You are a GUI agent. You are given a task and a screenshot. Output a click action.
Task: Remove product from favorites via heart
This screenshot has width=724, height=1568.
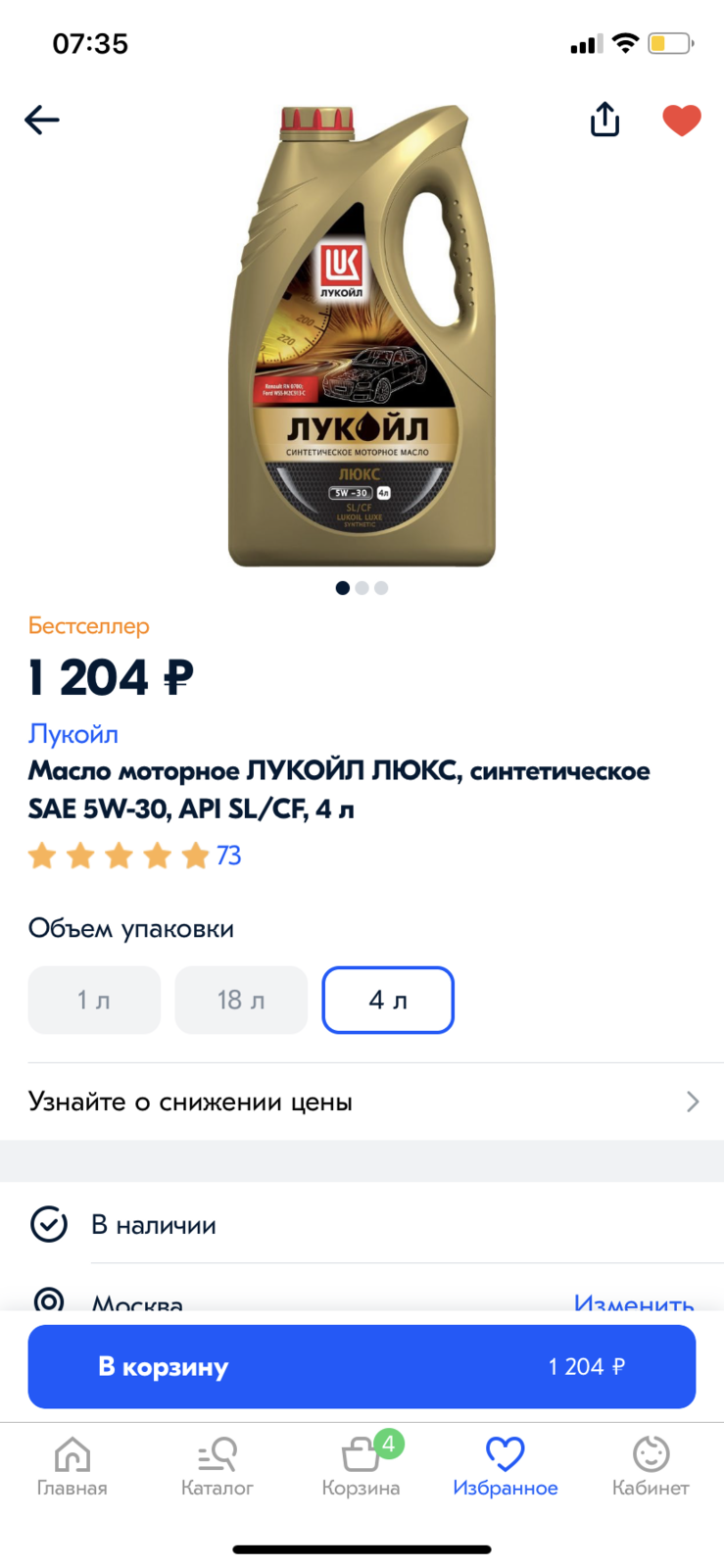pos(682,120)
